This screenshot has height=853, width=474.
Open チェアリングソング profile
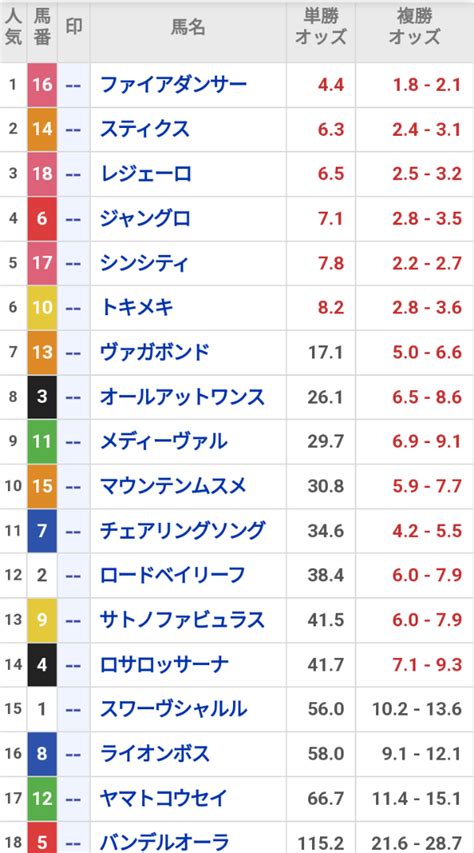183,530
